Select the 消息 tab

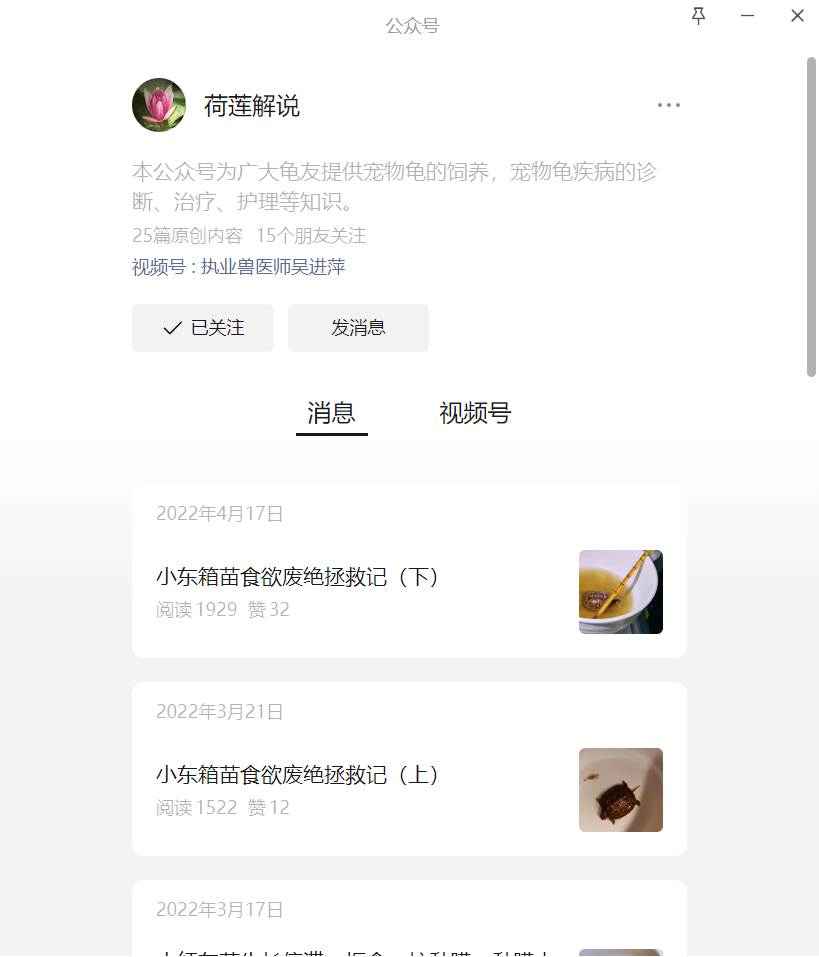pyautogui.click(x=331, y=413)
